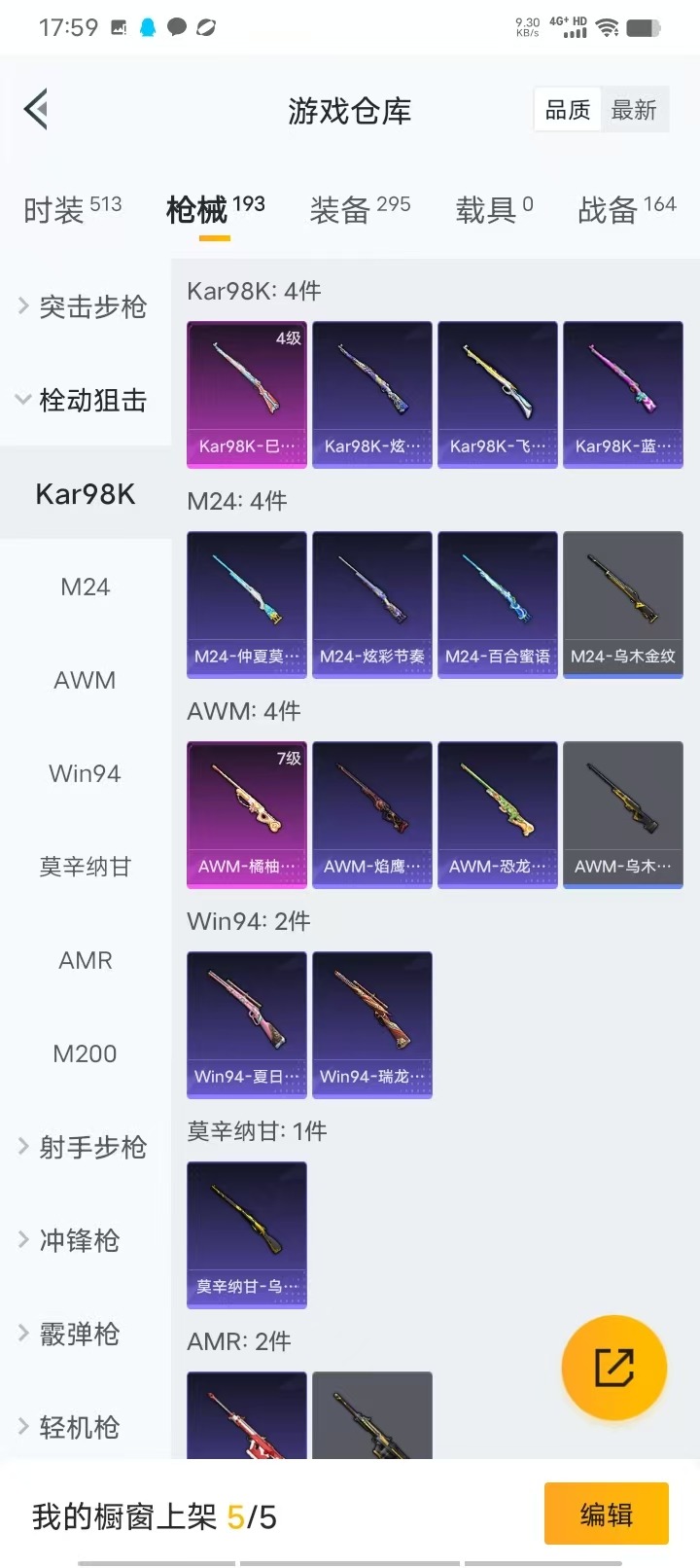Viewport: 700px width, 1568px height.
Task: Expand the 射手步枪 category
Action: (x=84, y=1147)
